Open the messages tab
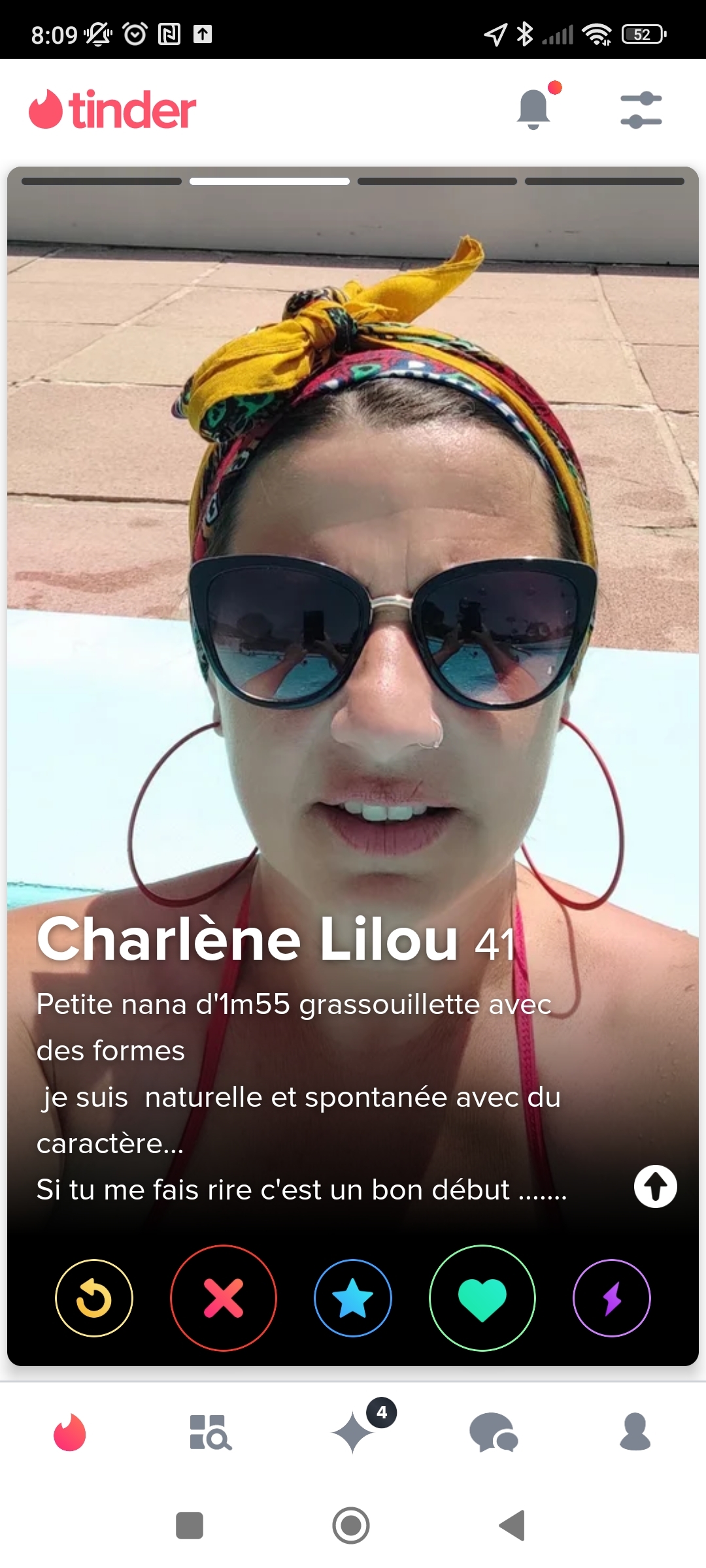Viewport: 706px width, 1568px height. (x=494, y=1433)
